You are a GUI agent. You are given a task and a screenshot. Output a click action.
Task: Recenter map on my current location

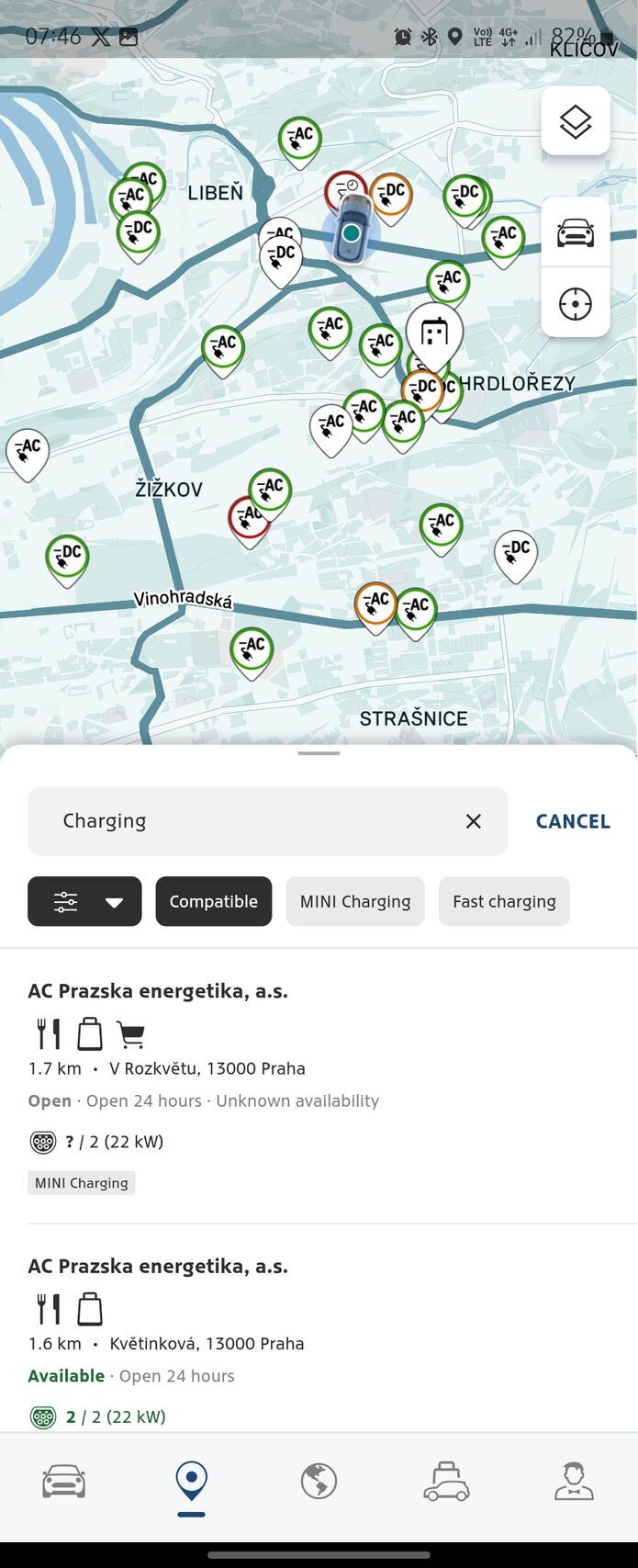click(x=576, y=303)
